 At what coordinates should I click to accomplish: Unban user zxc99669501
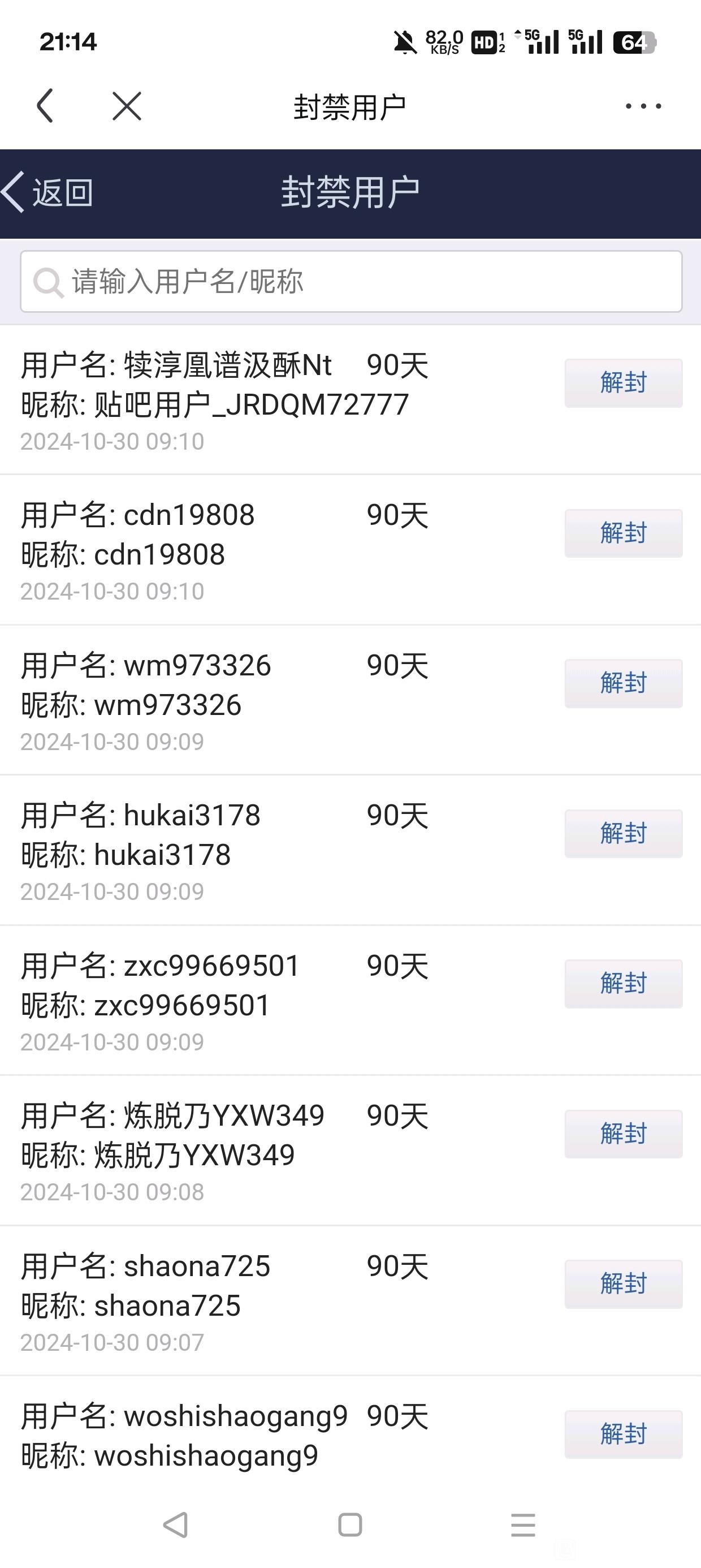pyautogui.click(x=623, y=984)
